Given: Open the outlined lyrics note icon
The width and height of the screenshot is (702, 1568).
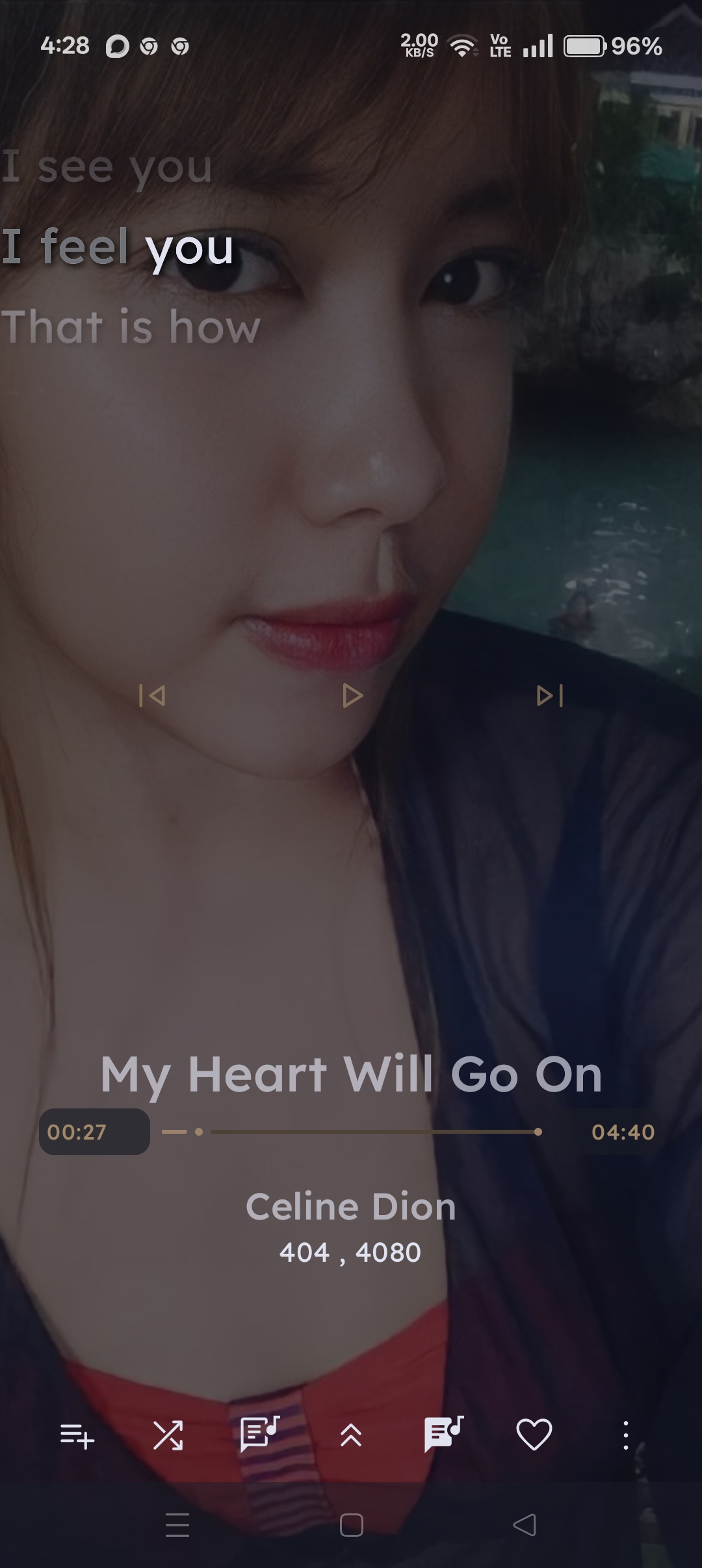Looking at the screenshot, I should (x=259, y=1433).
